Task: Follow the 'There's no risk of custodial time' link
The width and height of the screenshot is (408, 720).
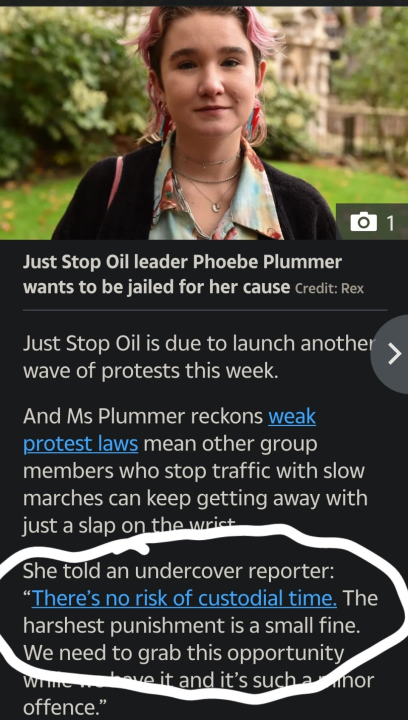Action: (x=184, y=598)
